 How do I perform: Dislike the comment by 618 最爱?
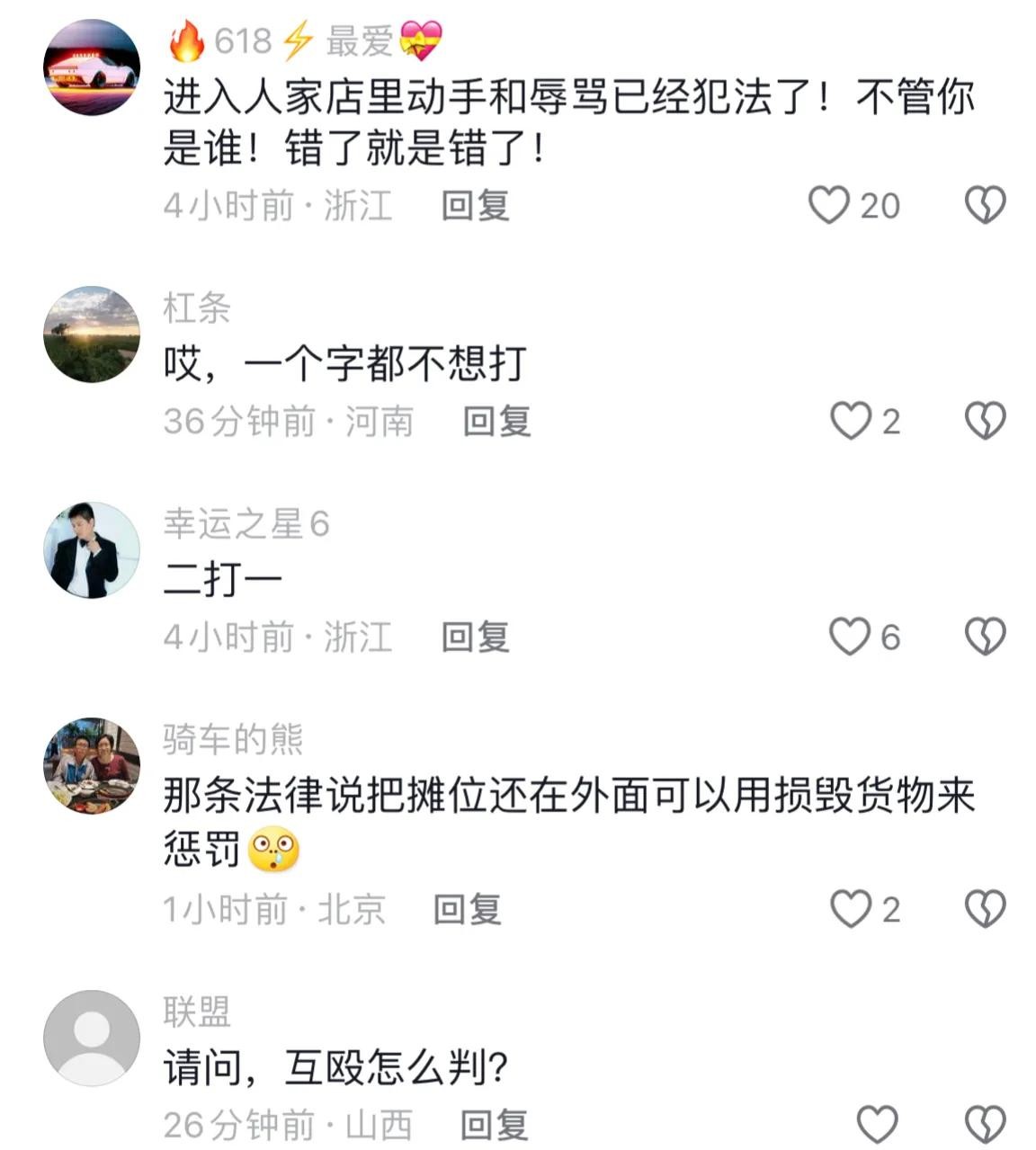[985, 205]
